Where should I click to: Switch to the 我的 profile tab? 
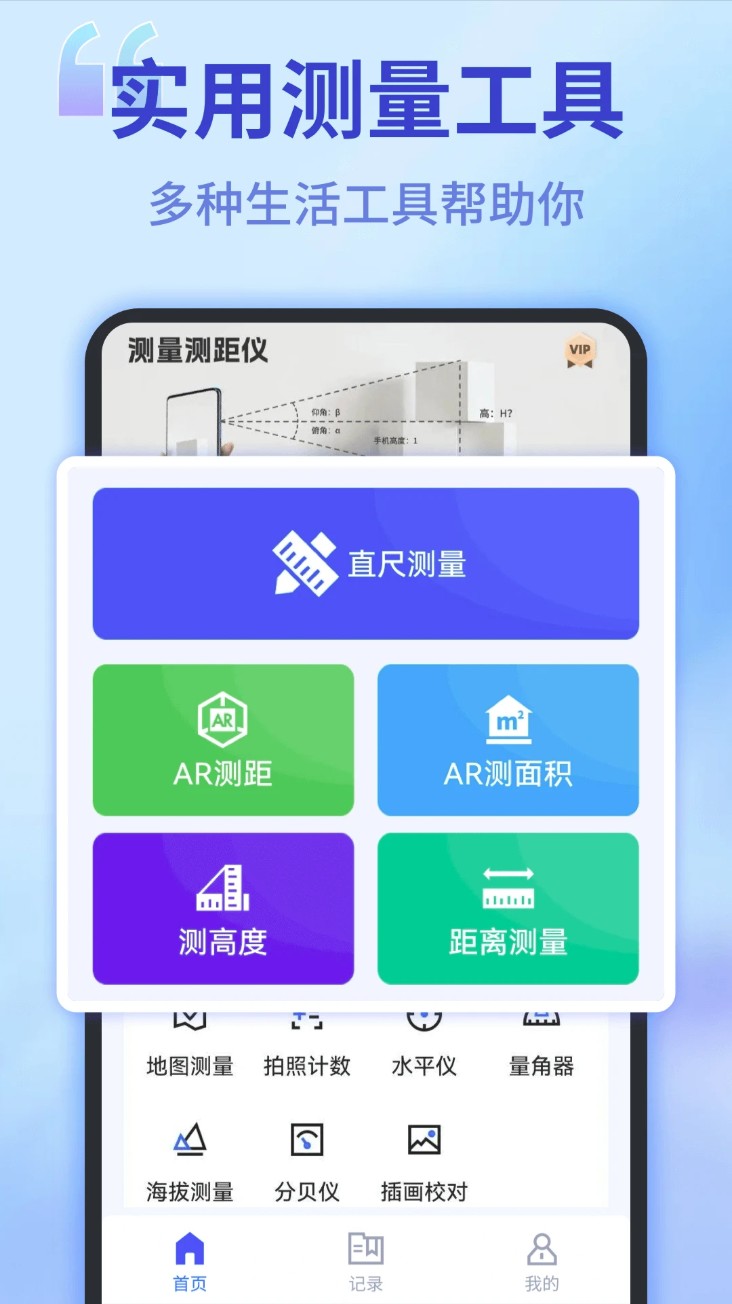[x=540, y=1257]
